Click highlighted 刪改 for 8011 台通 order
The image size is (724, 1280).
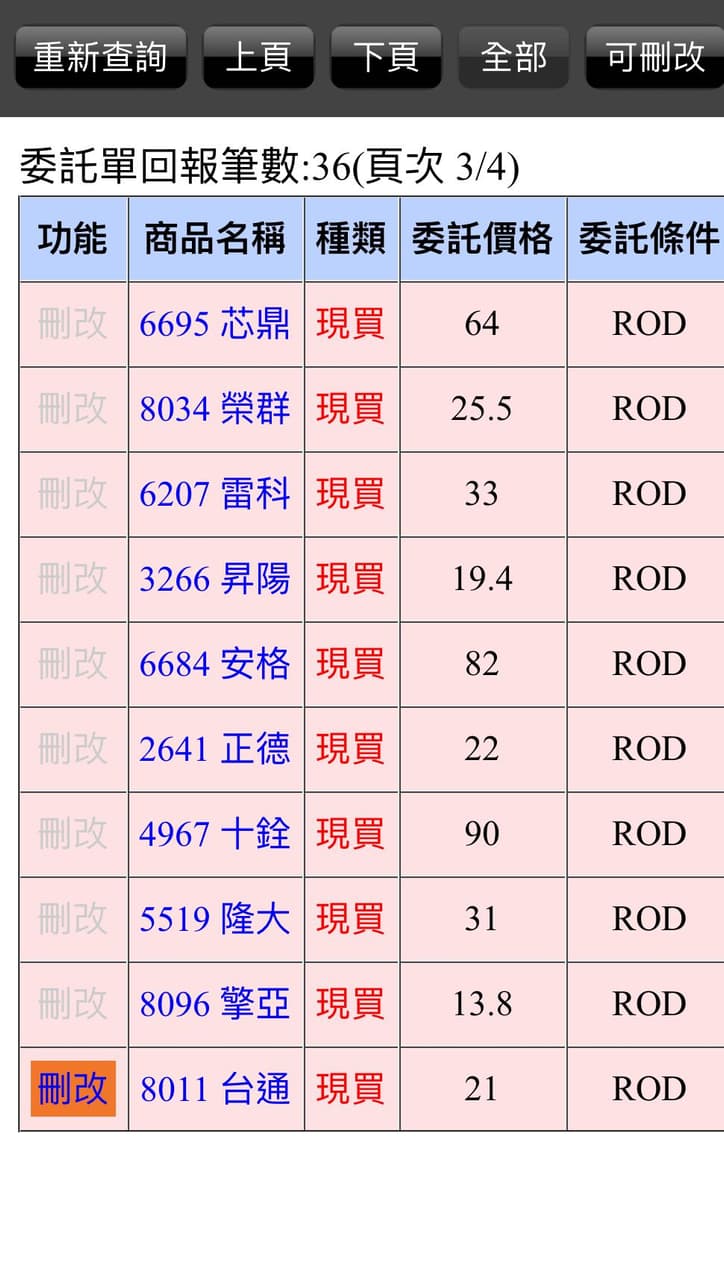73,1089
